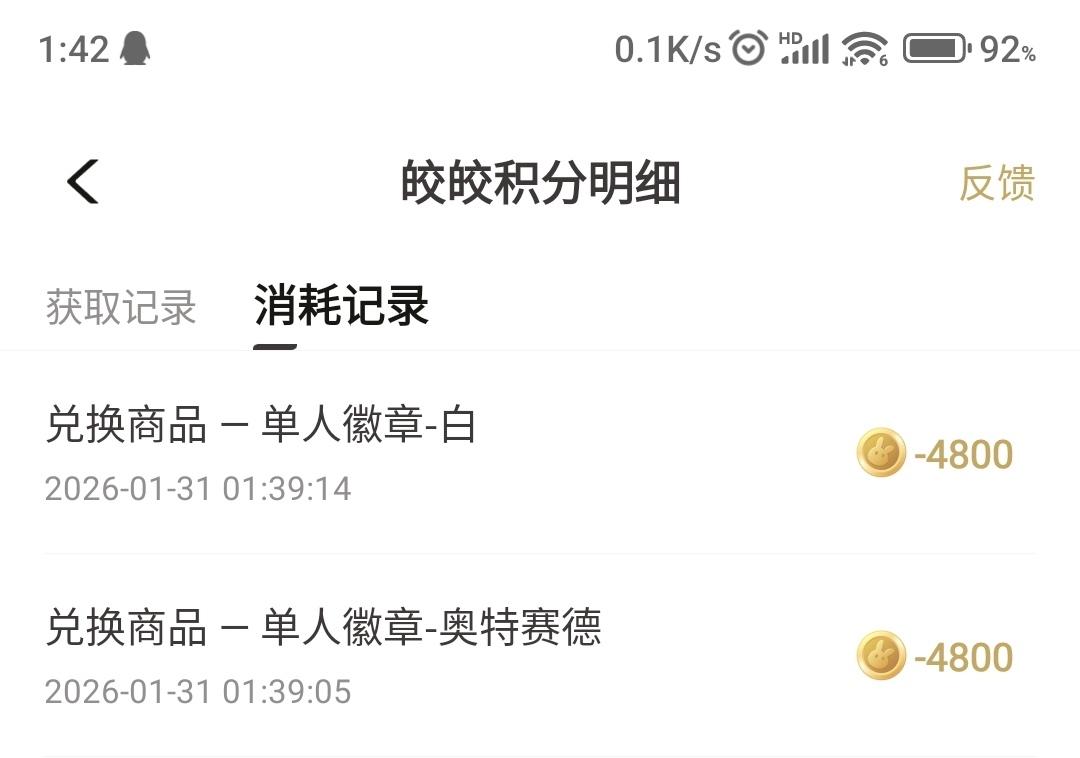Go back using the back arrow

(x=83, y=183)
